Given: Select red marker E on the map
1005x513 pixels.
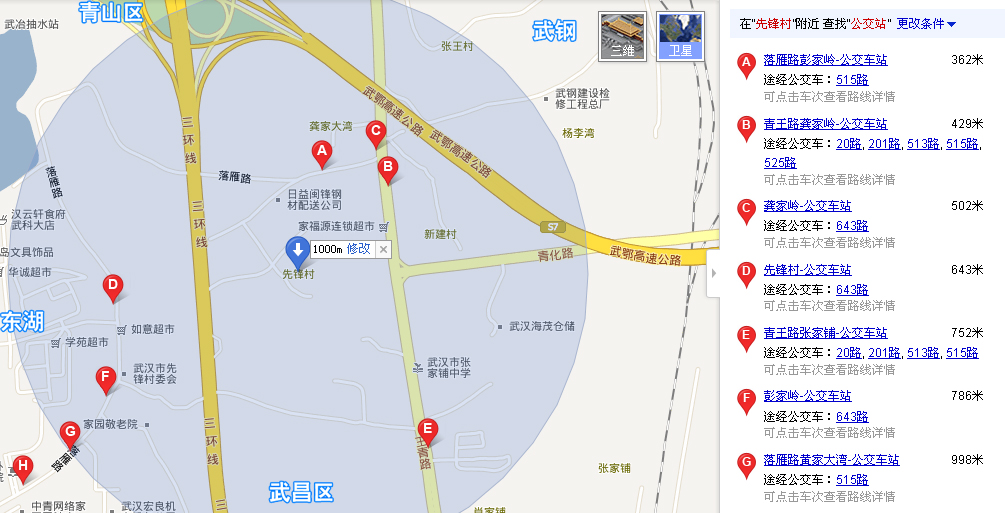Looking at the screenshot, I should click(x=427, y=431).
